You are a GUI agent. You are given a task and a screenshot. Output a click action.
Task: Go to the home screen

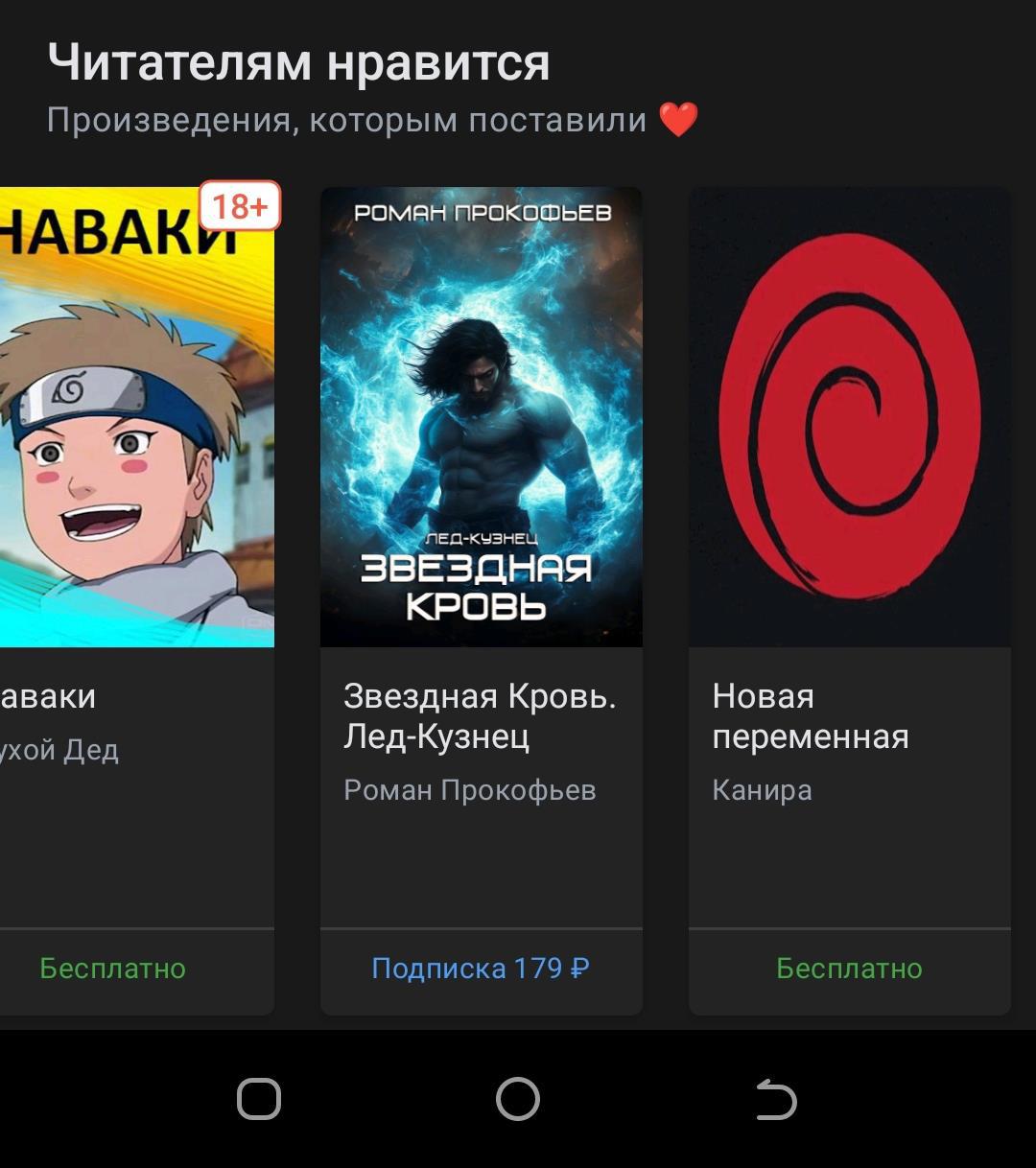518,1099
